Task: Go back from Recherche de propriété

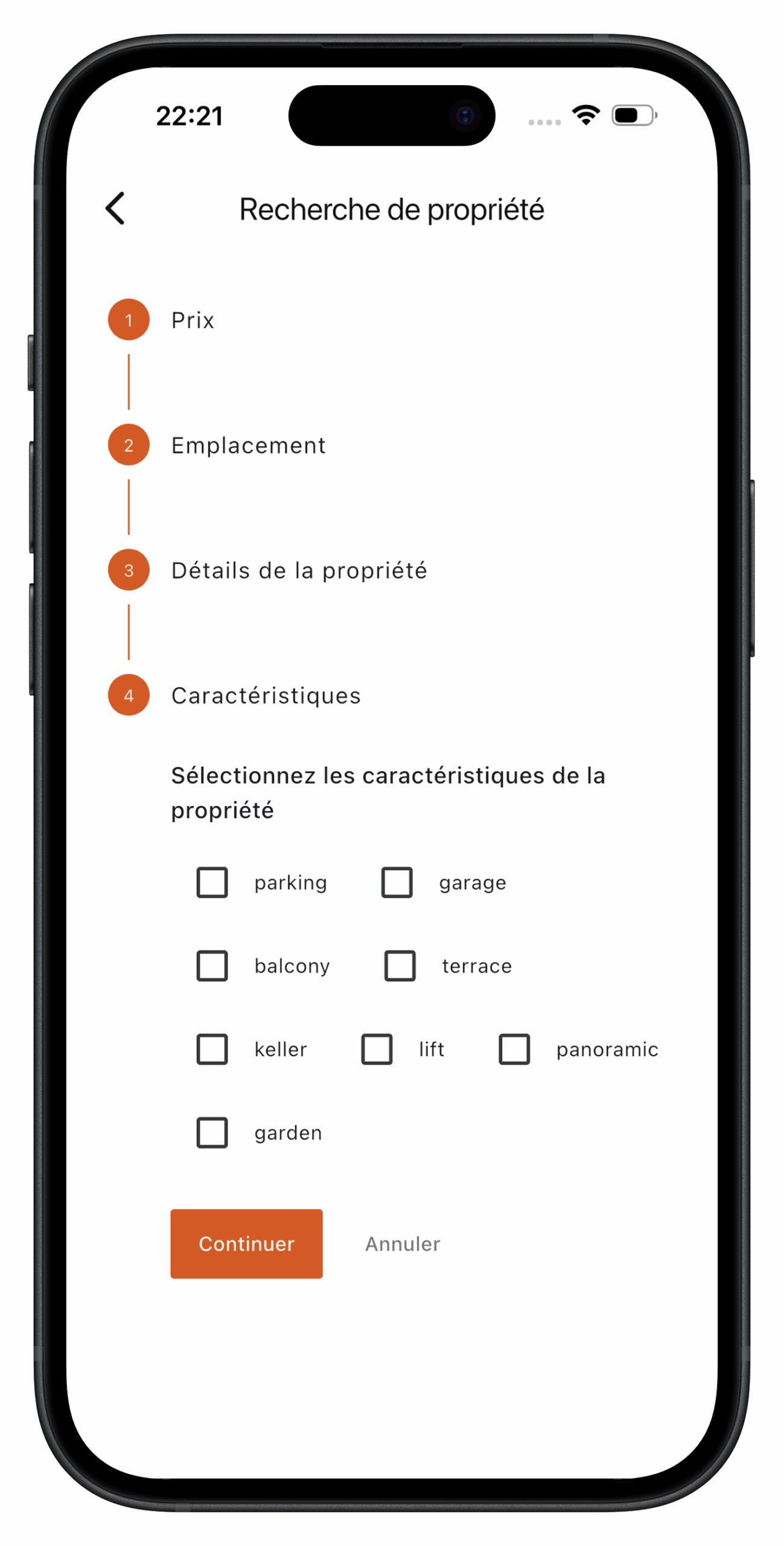Action: tap(115, 209)
